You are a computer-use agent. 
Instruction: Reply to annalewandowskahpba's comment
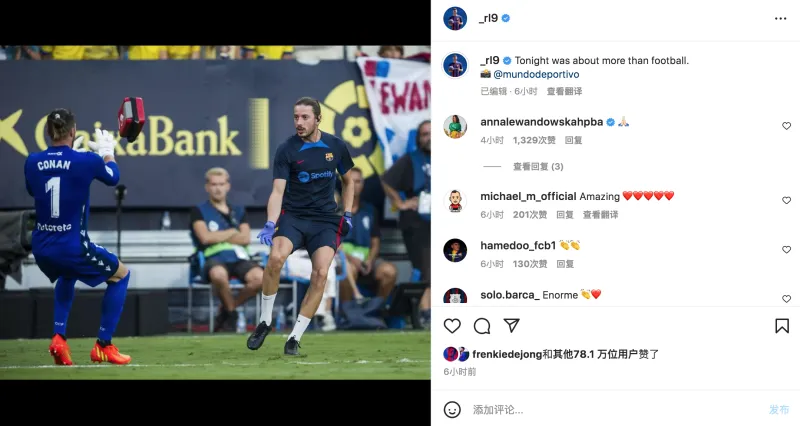pyautogui.click(x=573, y=140)
